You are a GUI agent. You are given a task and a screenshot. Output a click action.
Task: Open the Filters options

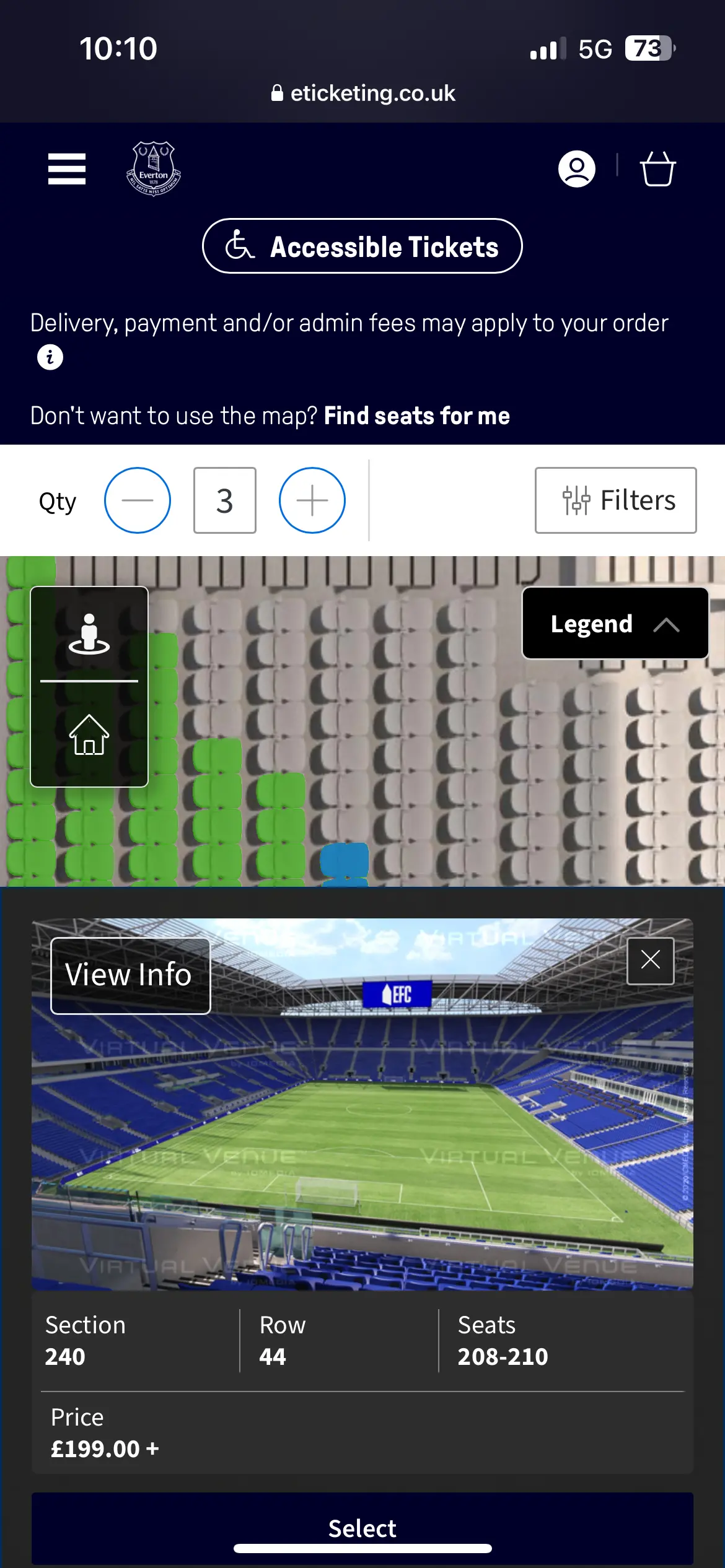tap(615, 500)
